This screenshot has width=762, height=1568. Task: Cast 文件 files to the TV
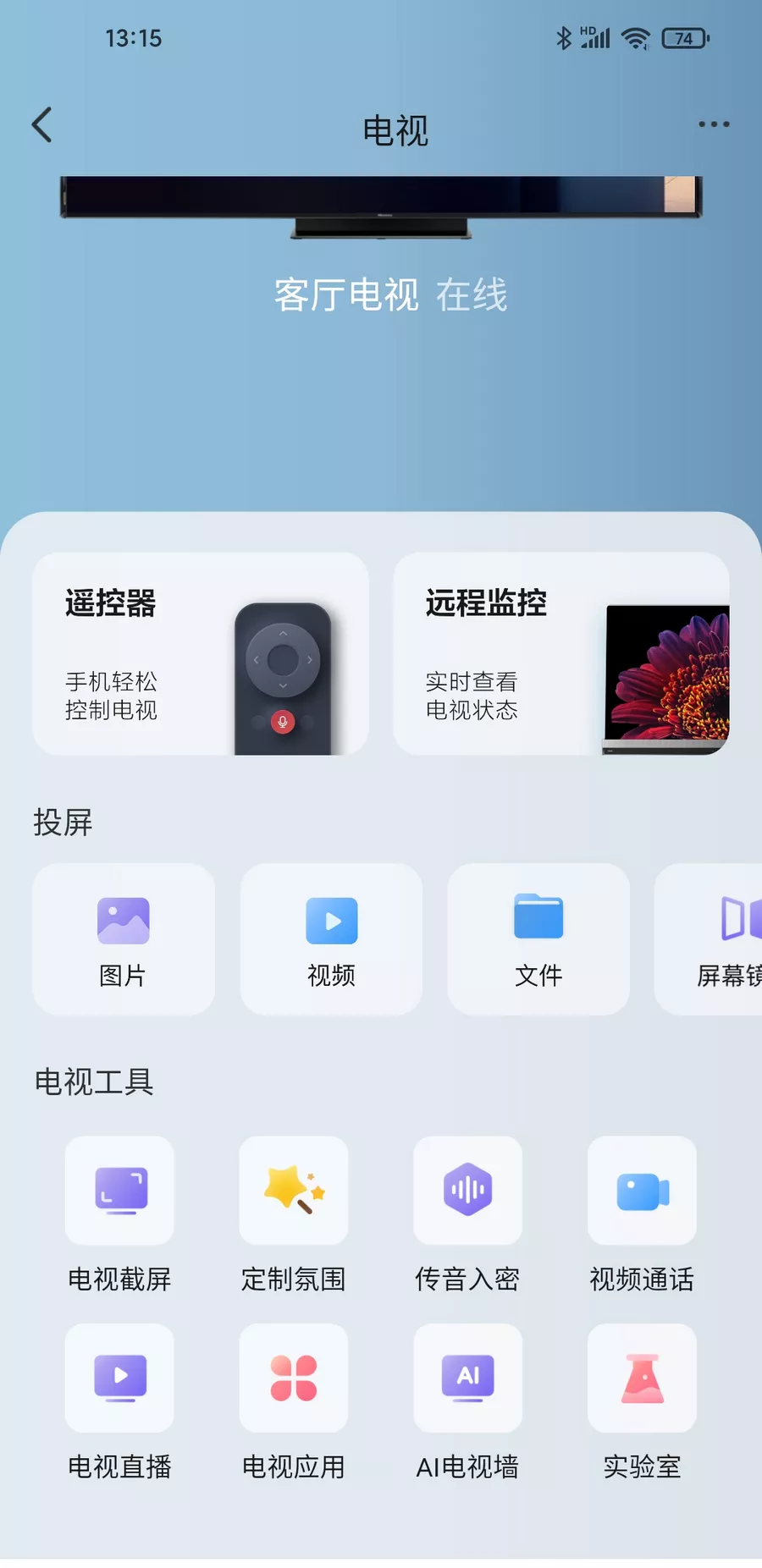coord(538,939)
